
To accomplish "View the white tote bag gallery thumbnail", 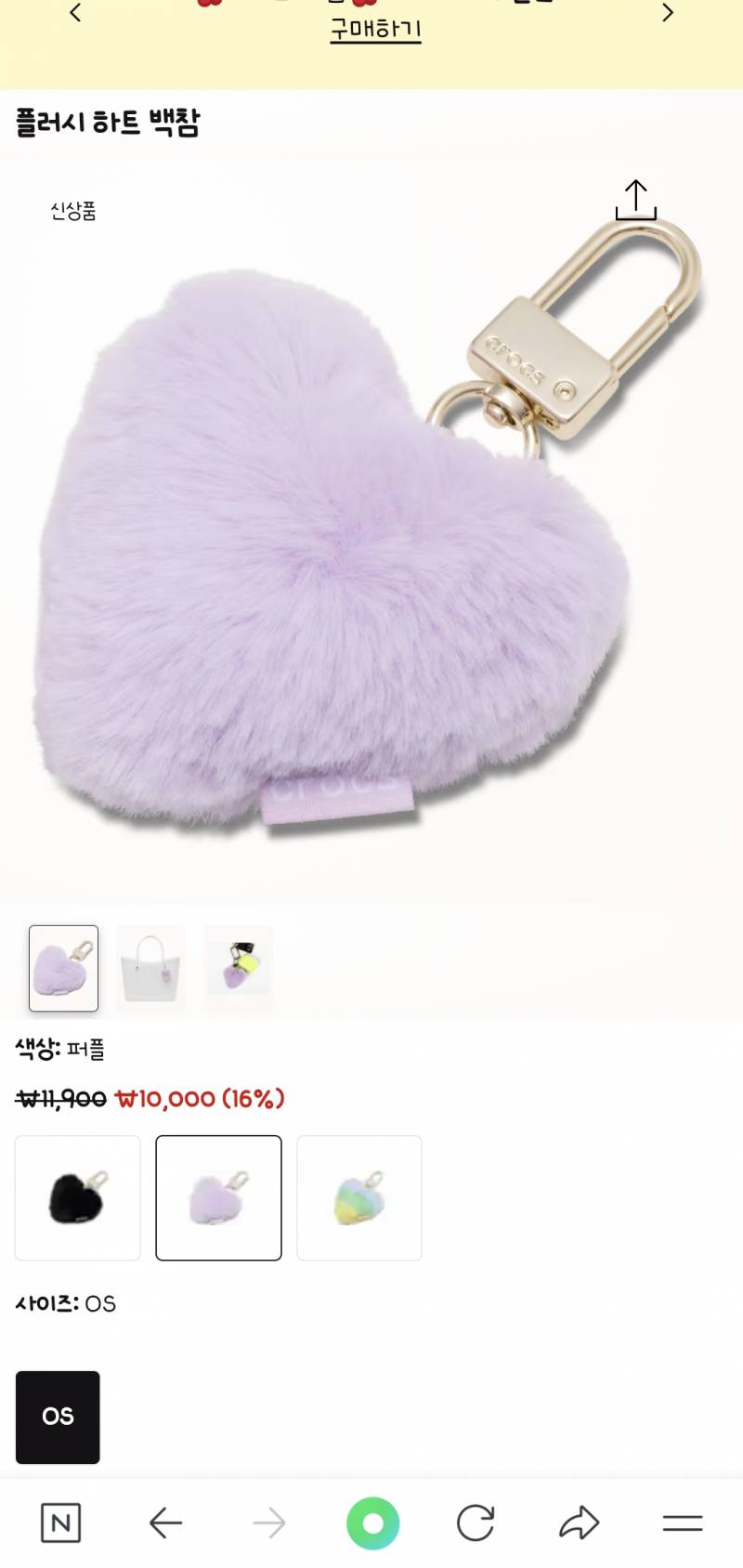I will pos(150,968).
